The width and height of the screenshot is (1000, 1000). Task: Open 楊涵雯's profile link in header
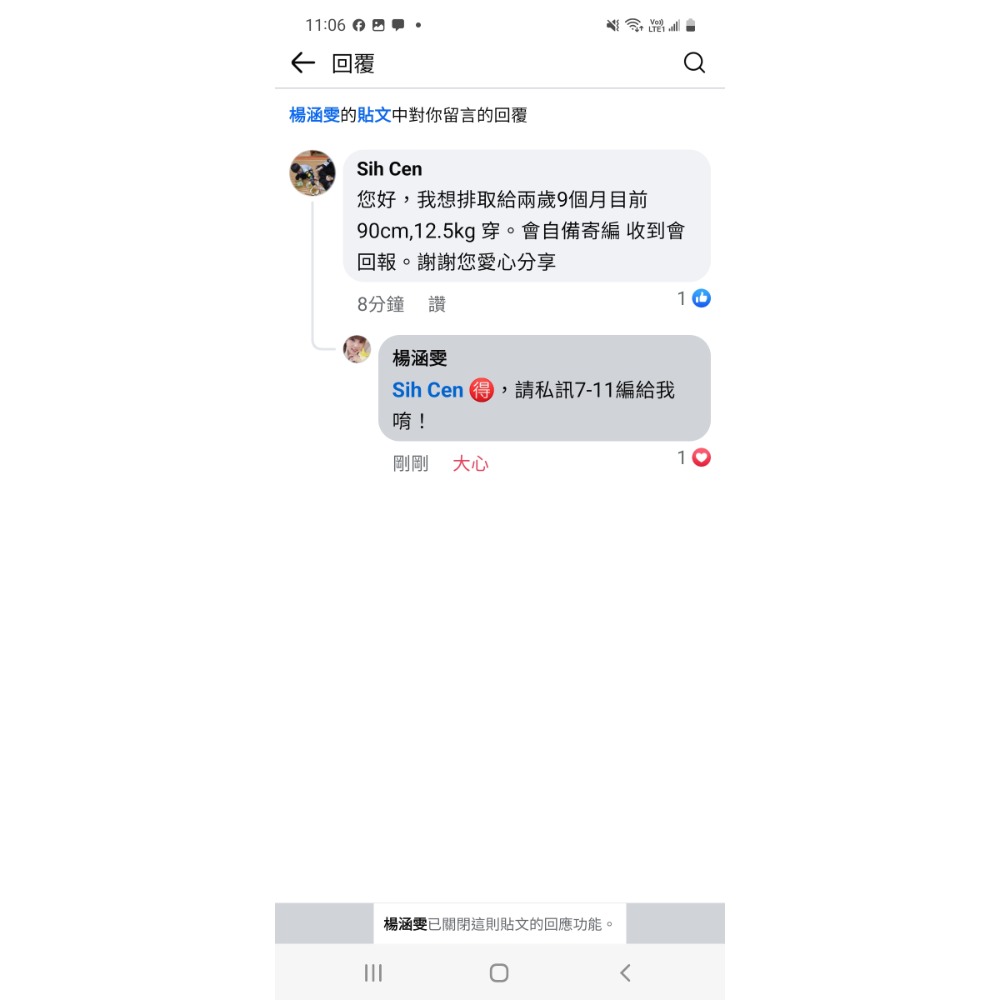314,116
